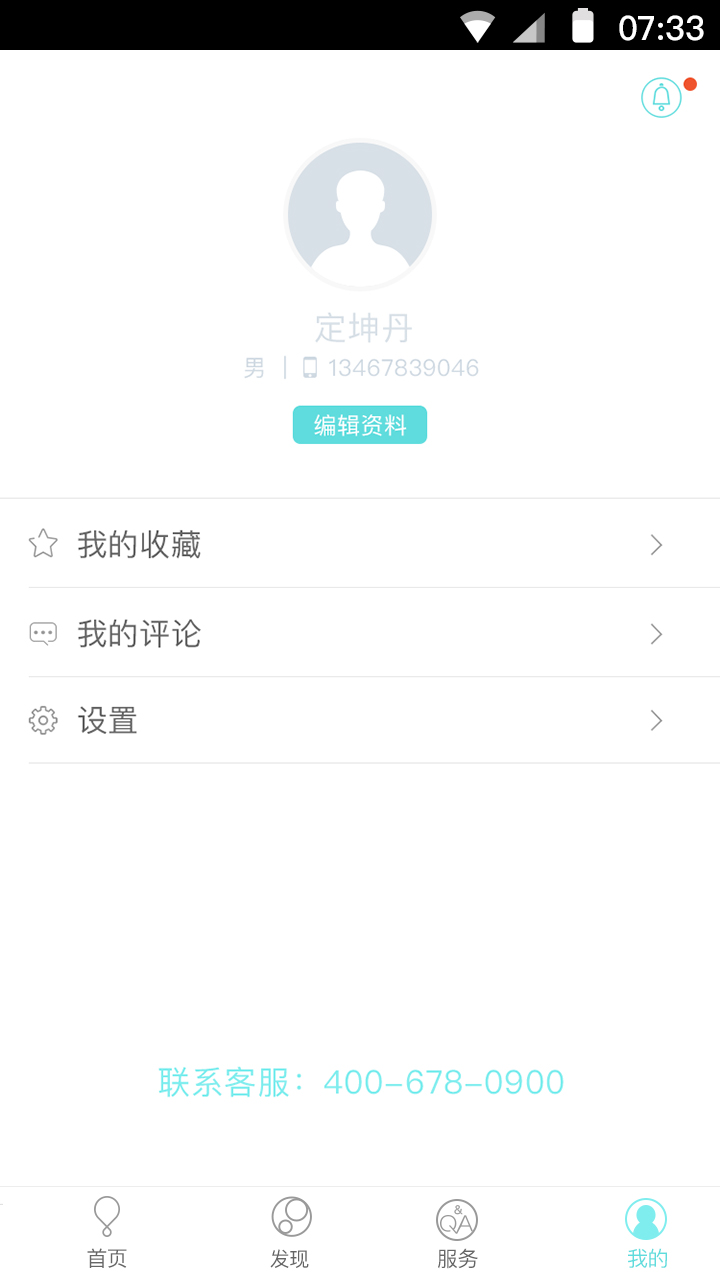Screen dimensions: 720x1280
Task: Tap the user avatar image
Action: point(360,213)
